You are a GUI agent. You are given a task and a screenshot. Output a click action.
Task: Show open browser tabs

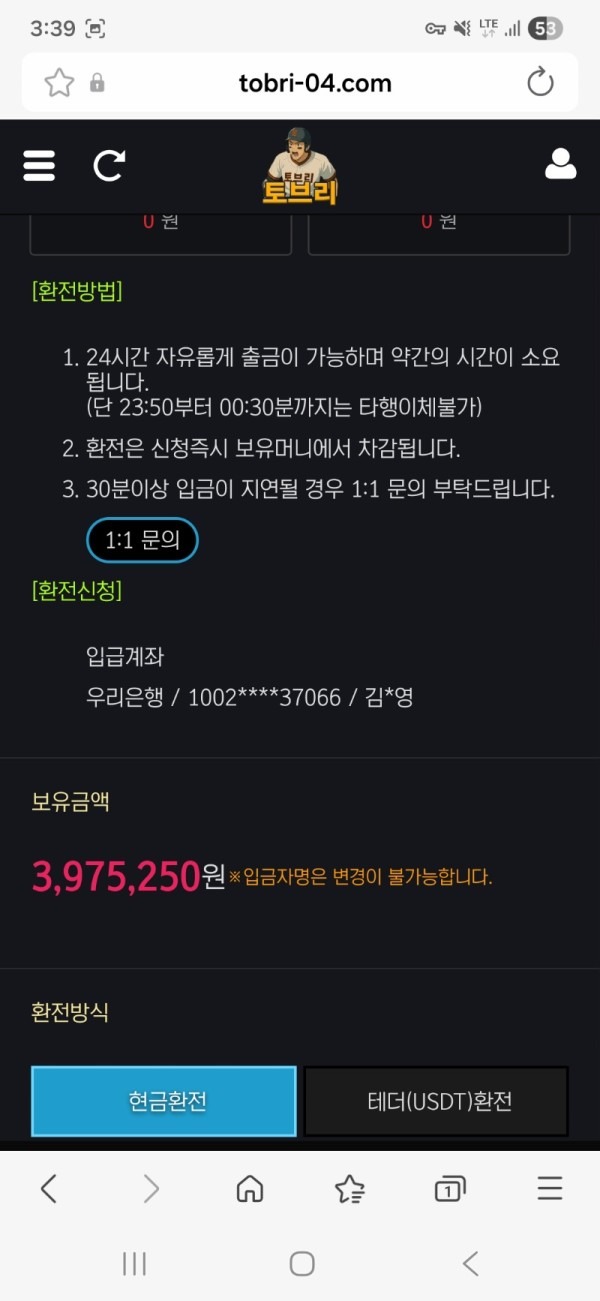tap(450, 1188)
